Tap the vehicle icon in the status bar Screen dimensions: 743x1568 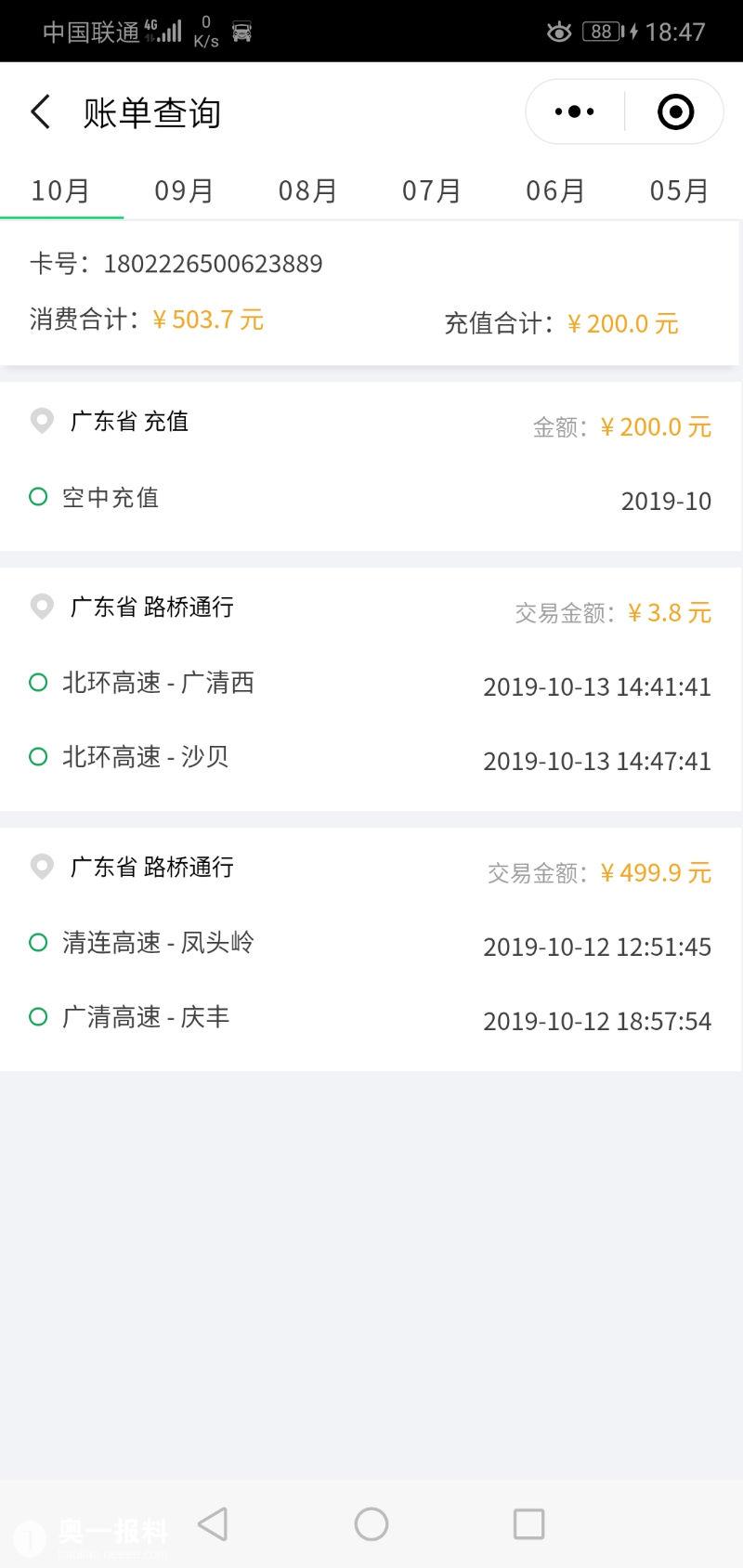click(x=243, y=31)
